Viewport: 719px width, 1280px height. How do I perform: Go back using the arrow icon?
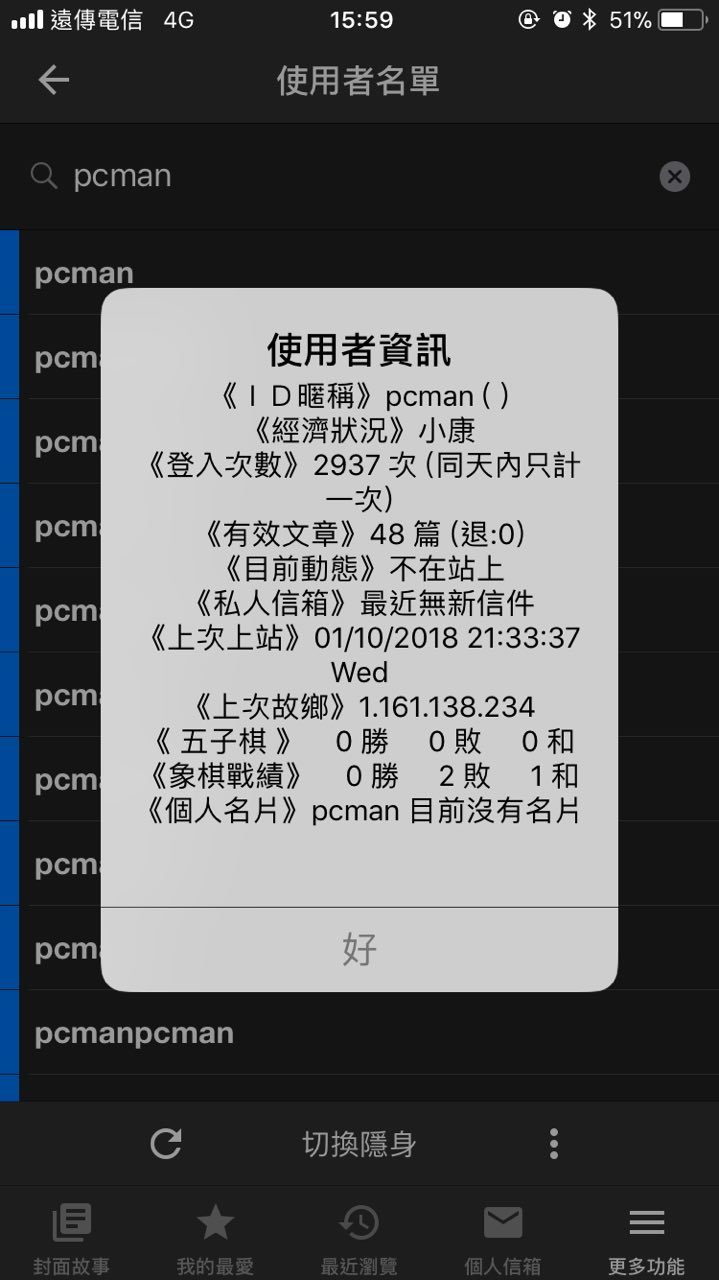pyautogui.click(x=54, y=81)
